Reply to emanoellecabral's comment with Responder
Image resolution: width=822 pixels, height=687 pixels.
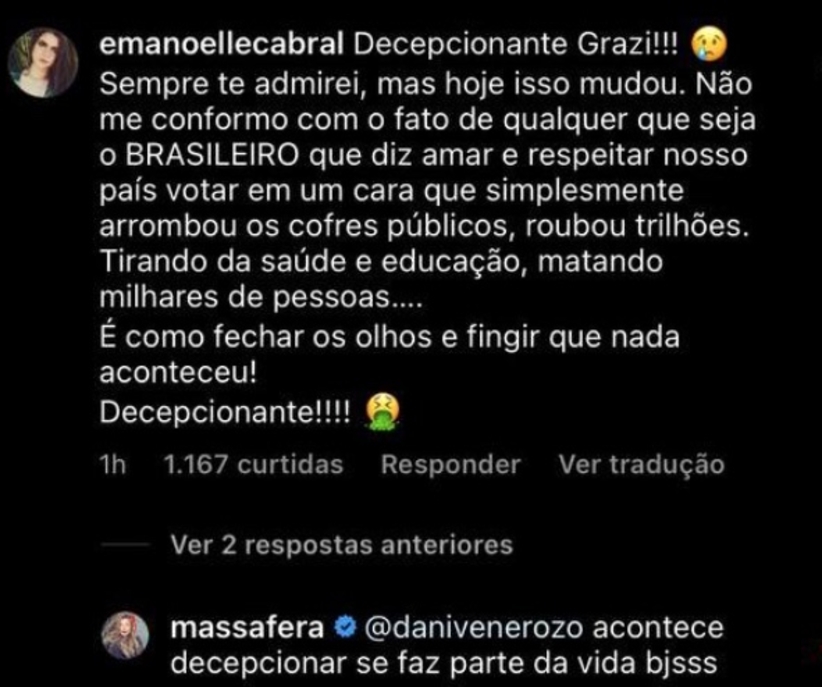tap(451, 465)
